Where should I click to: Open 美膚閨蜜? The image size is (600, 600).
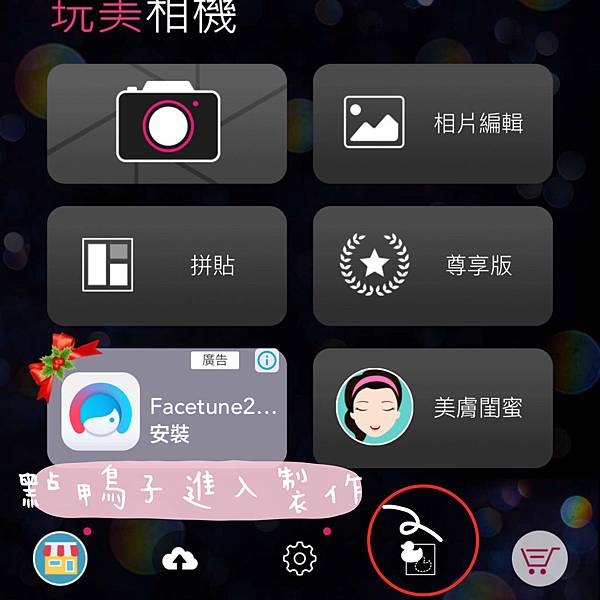pyautogui.click(x=432, y=407)
